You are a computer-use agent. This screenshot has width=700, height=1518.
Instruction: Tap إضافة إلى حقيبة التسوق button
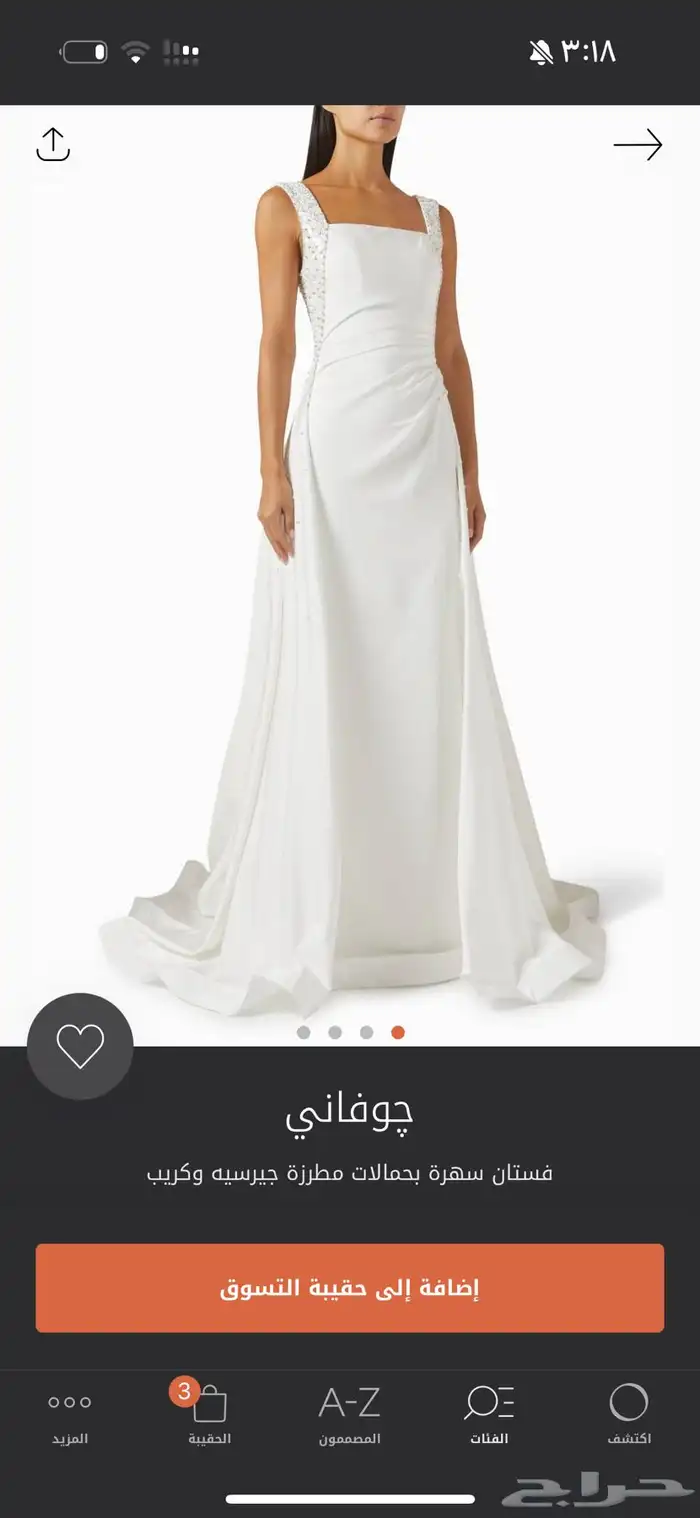tap(350, 1288)
